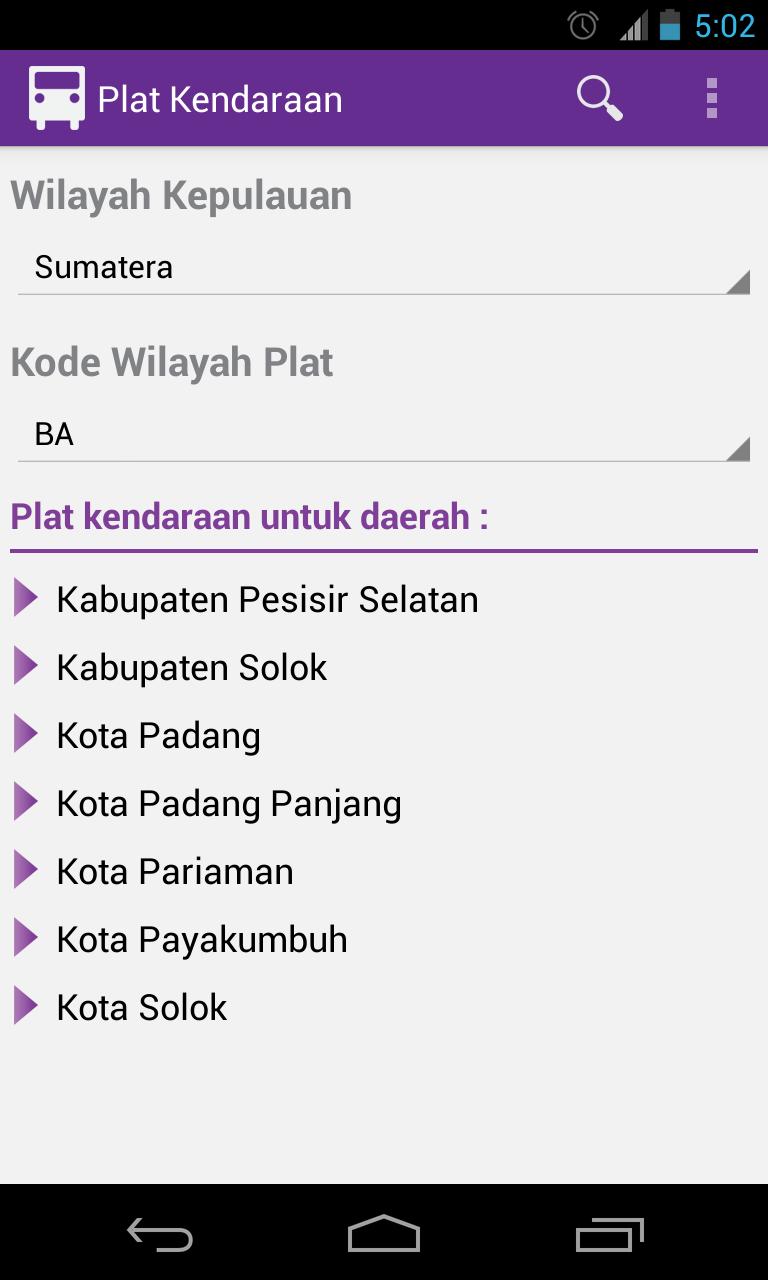Open recent apps from the navigation bar
Viewport: 768px width, 1280px height.
(609, 1235)
